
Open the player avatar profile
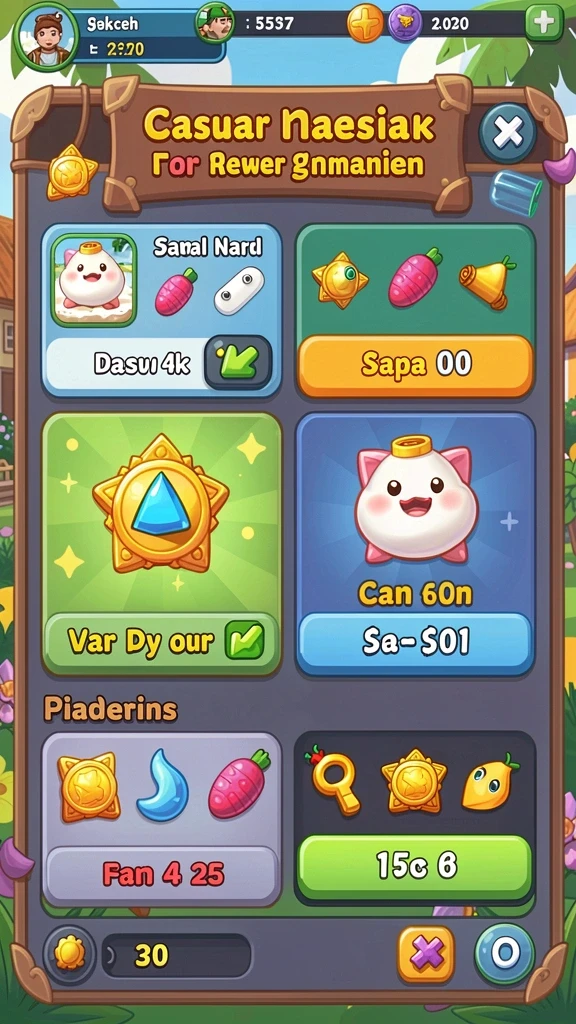[45, 36]
